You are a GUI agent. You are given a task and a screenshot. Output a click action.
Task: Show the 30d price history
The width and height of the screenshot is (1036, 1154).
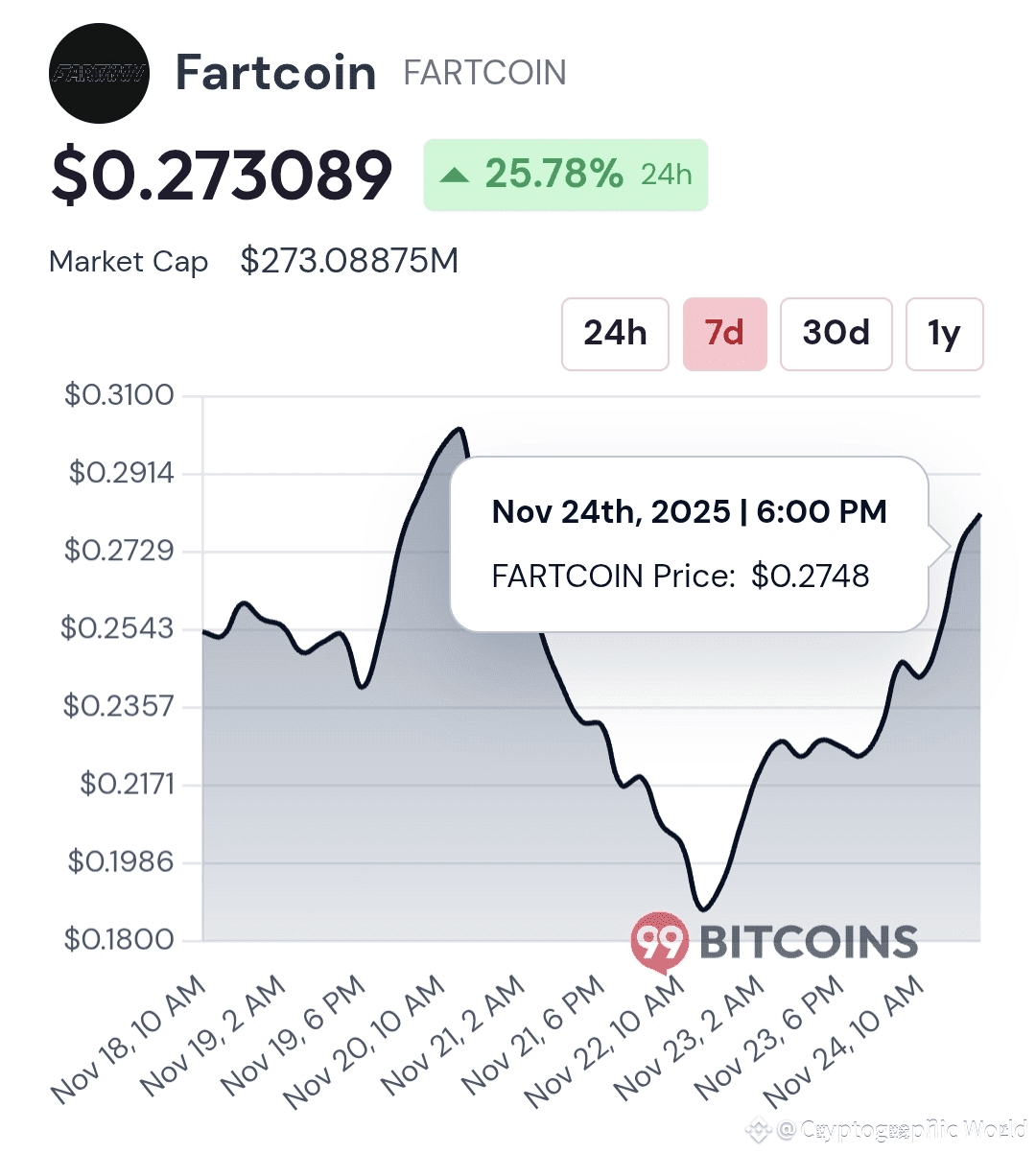[x=836, y=334]
